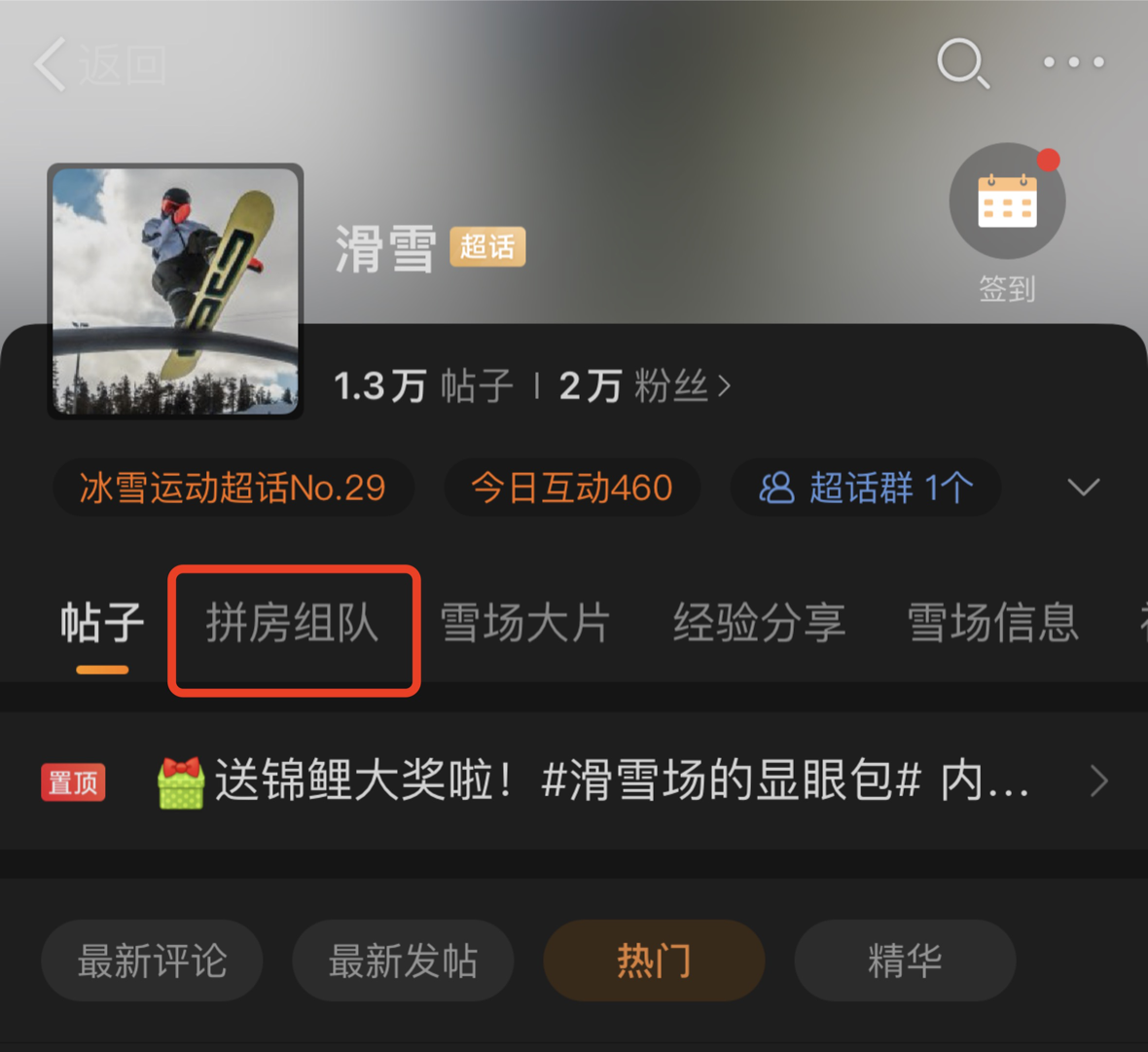Sort posts by 最新发帖
This screenshot has width=1148, height=1052.
[403, 961]
